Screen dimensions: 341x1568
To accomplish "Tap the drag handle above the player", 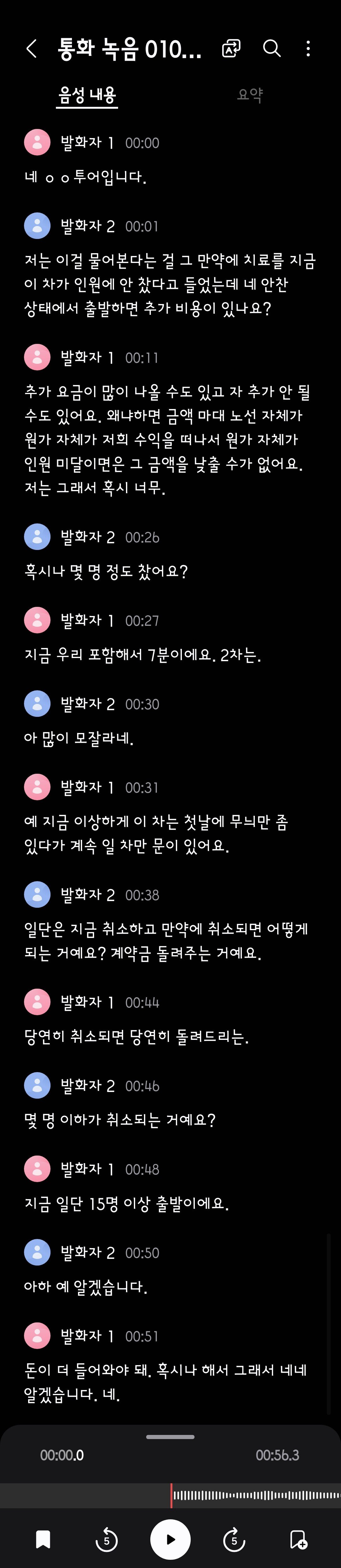I will pyautogui.click(x=170, y=1437).
